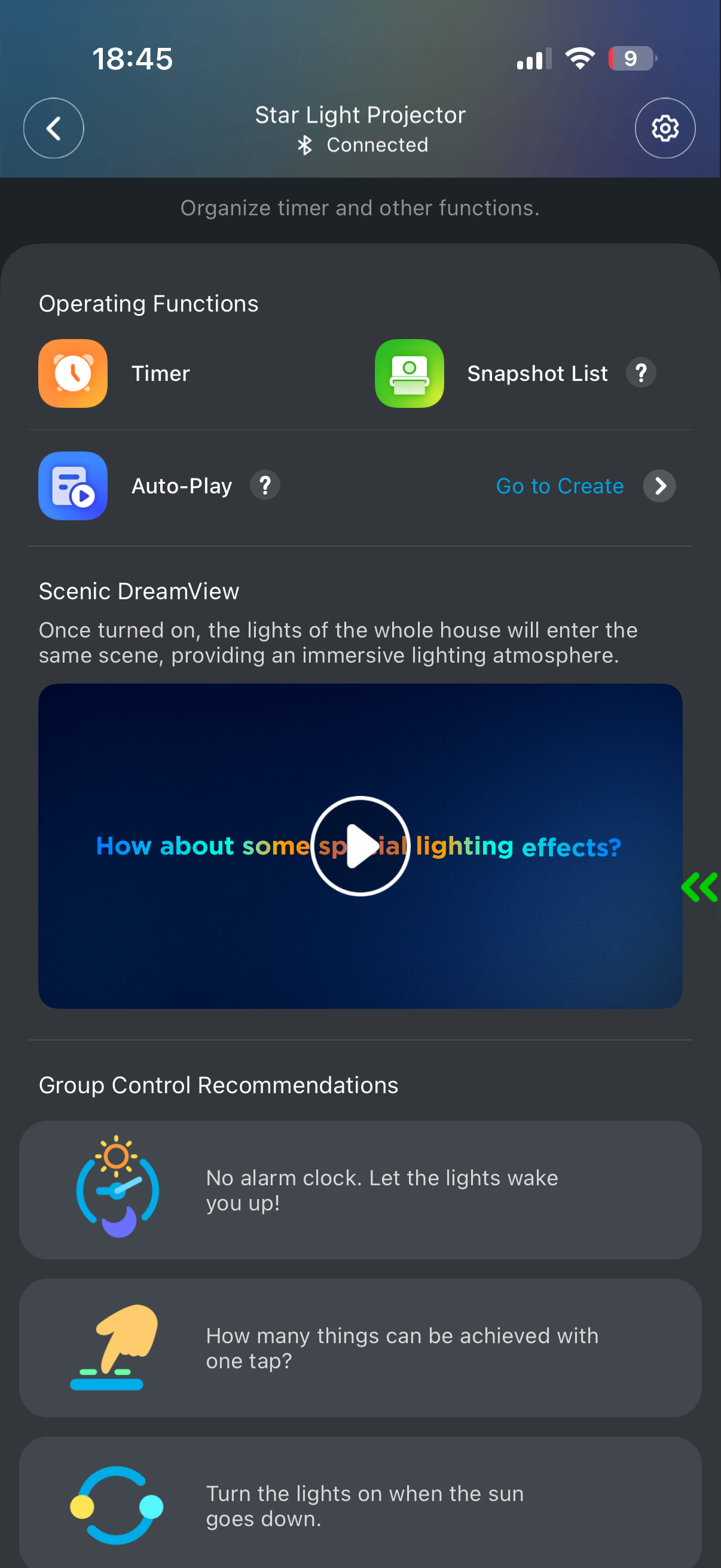Tap the Go to Create link

(x=559, y=486)
